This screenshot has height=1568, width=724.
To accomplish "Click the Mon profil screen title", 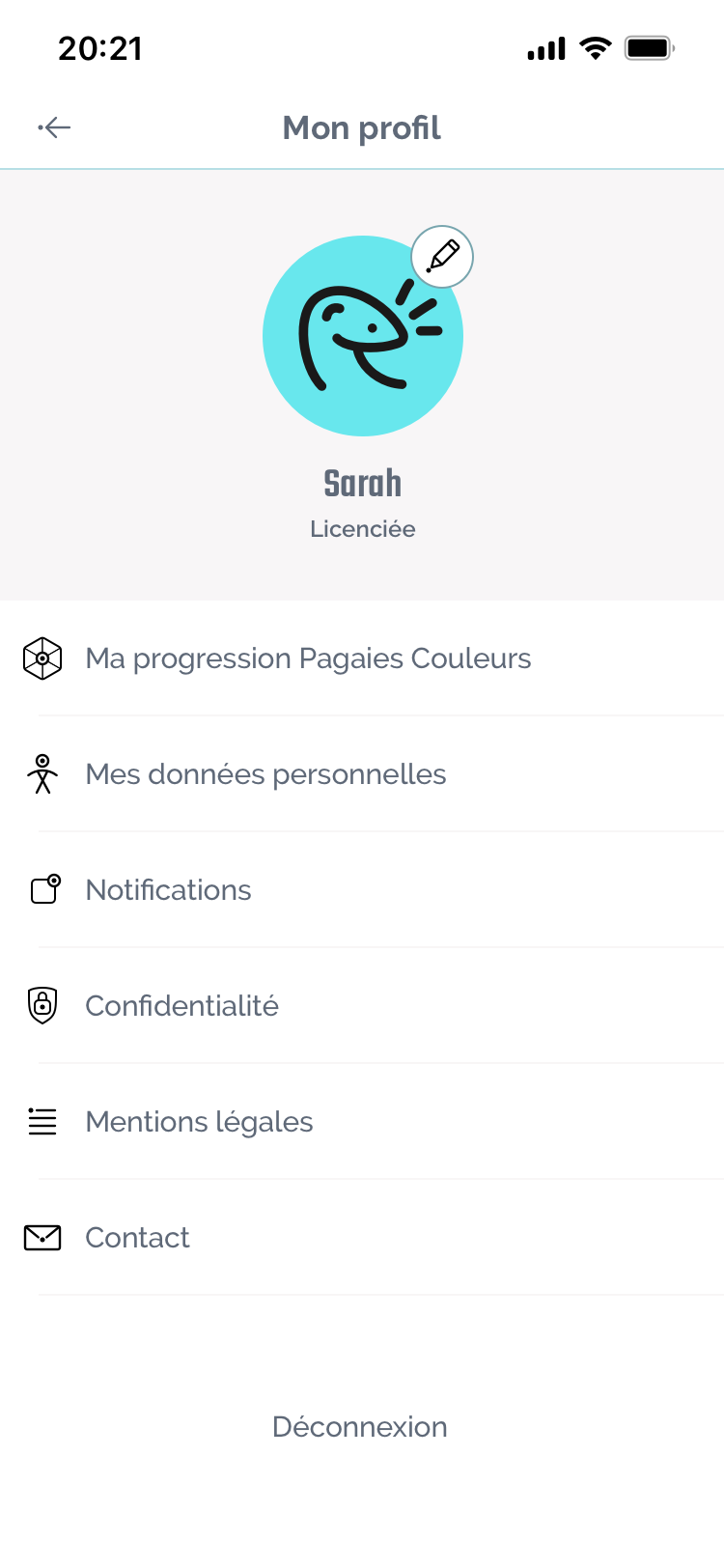I will 361,126.
